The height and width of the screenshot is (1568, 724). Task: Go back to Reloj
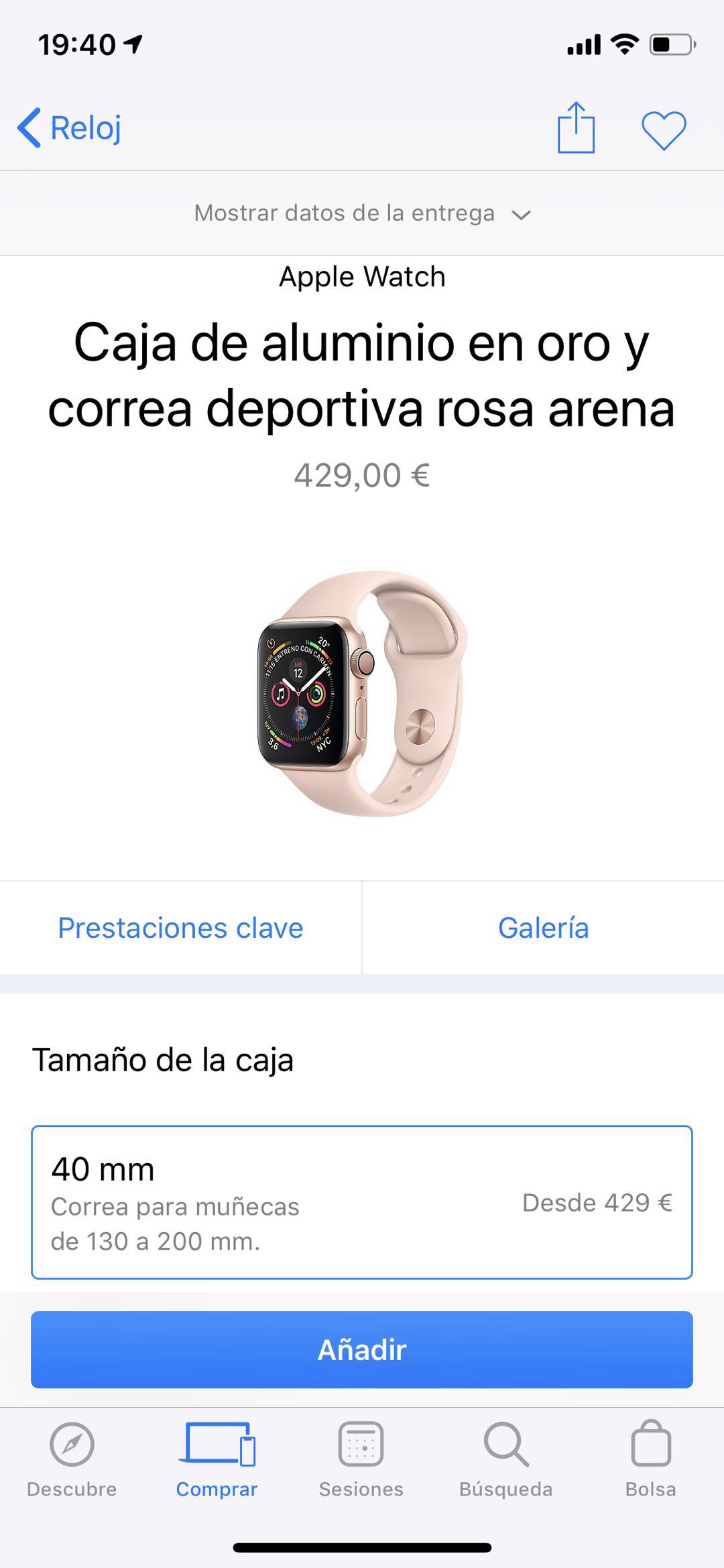tap(70, 127)
